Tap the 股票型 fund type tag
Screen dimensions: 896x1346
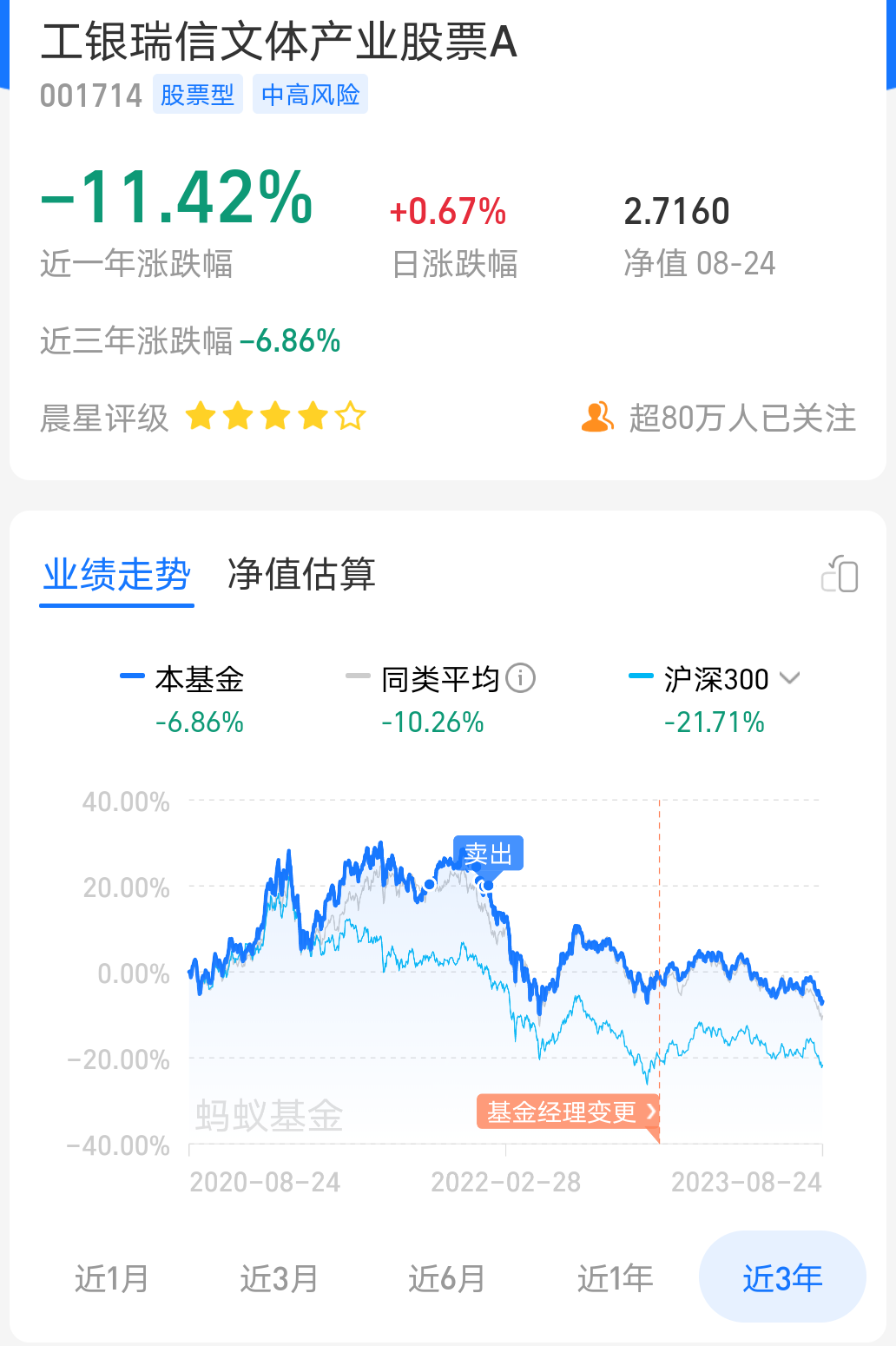coord(198,95)
